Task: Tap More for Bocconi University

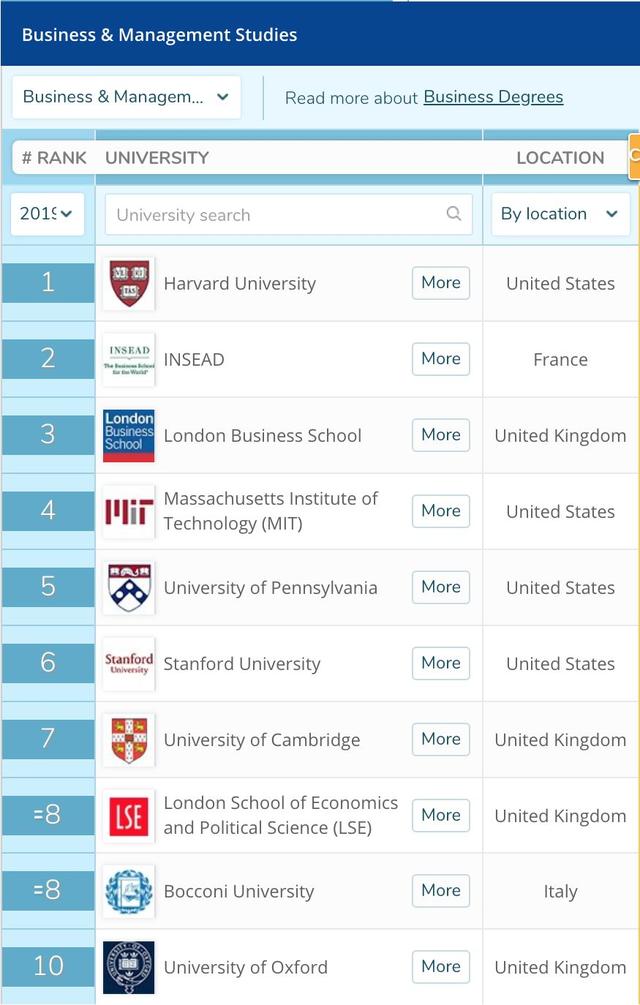Action: coord(440,891)
